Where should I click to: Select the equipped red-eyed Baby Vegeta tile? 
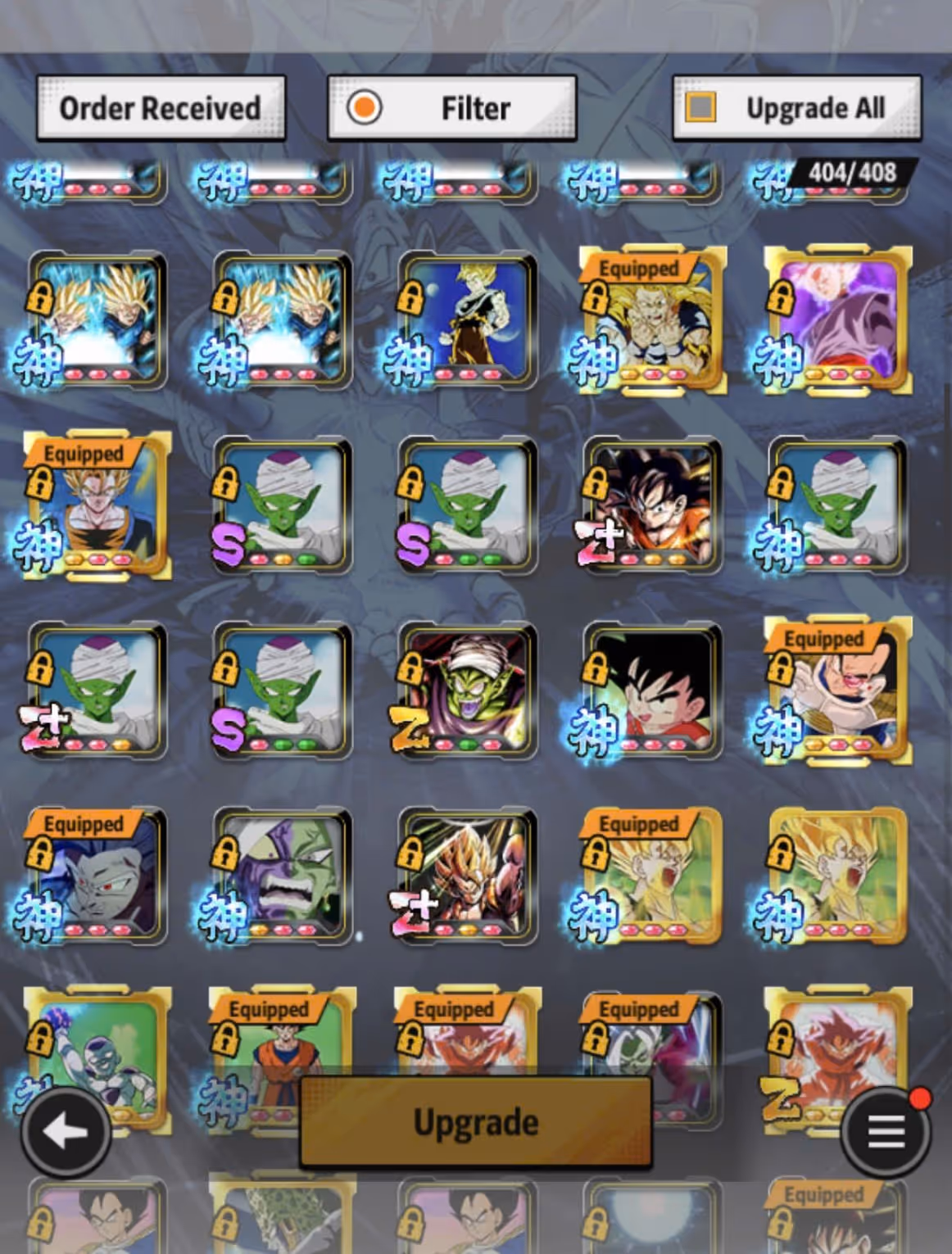pyautogui.click(x=97, y=875)
